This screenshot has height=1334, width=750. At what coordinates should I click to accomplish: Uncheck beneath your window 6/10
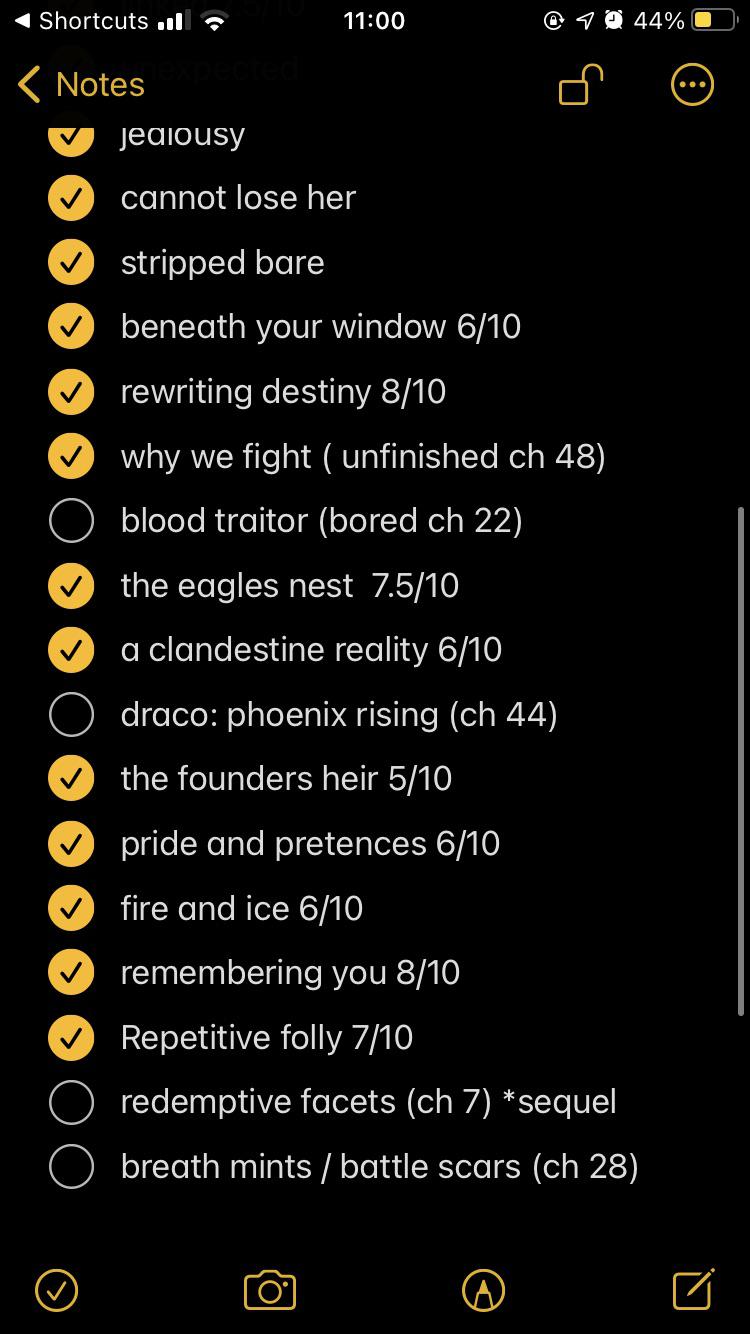(x=71, y=327)
